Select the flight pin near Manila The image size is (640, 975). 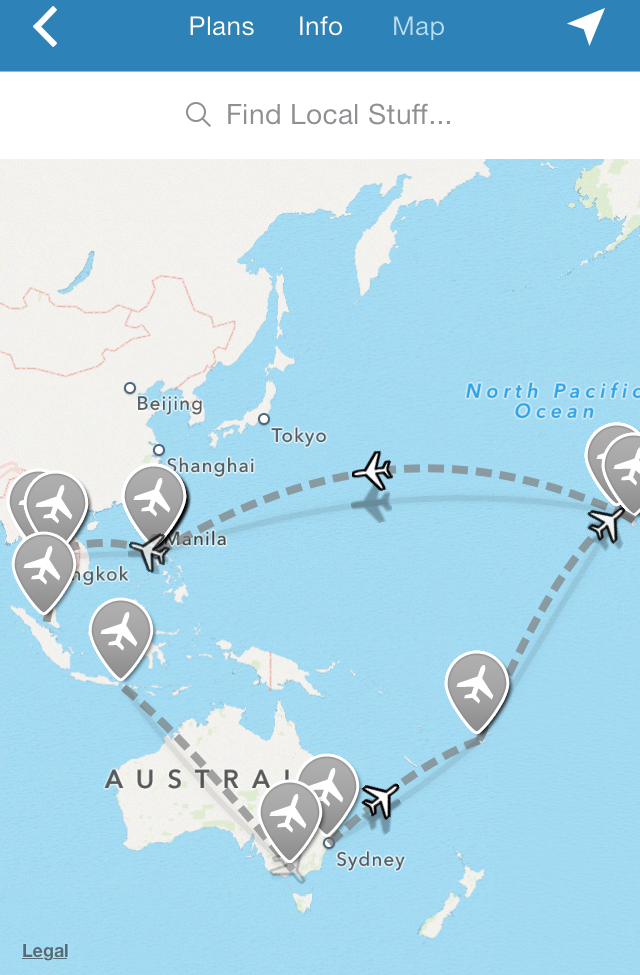(x=155, y=497)
